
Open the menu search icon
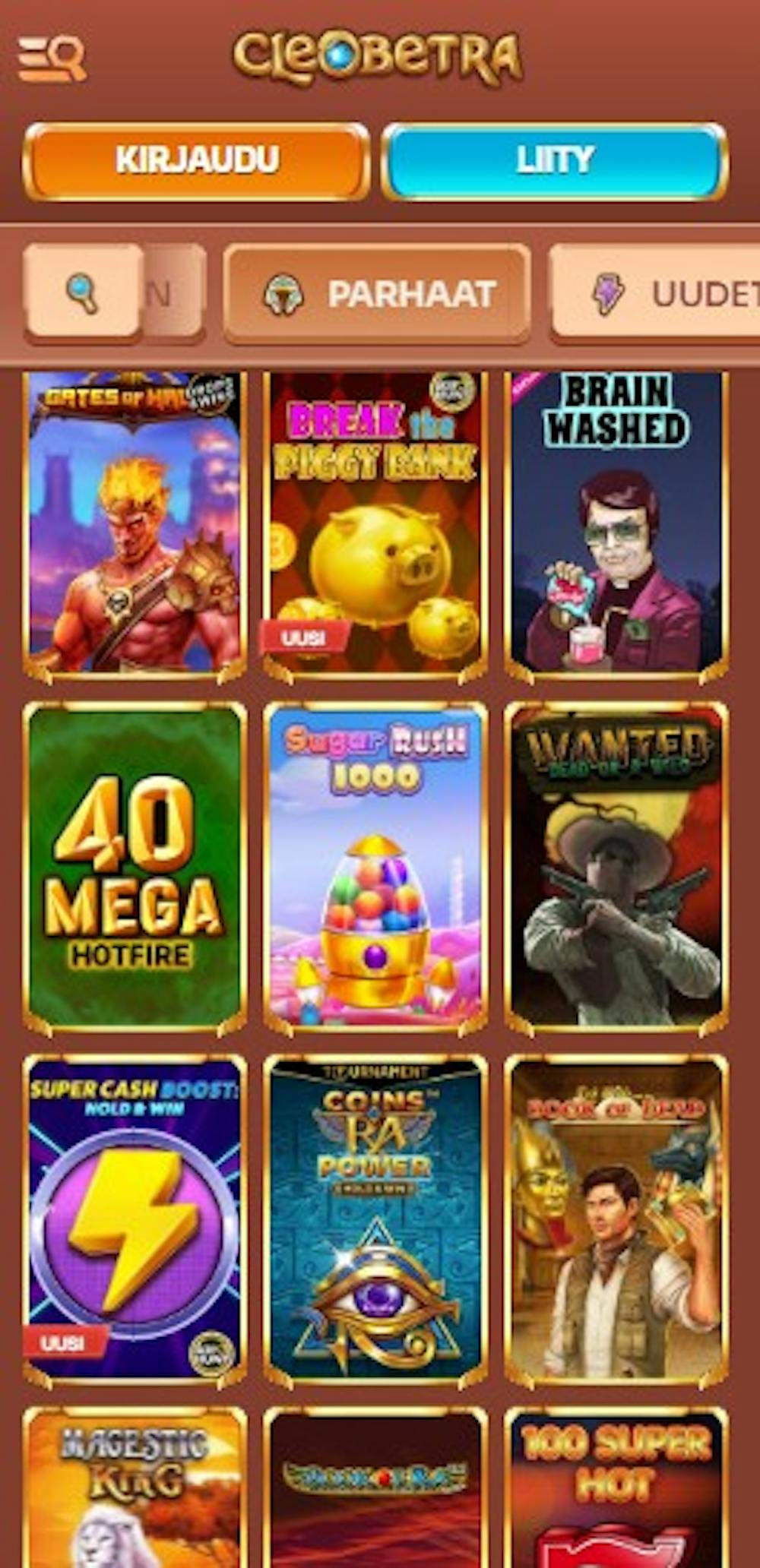[x=52, y=59]
